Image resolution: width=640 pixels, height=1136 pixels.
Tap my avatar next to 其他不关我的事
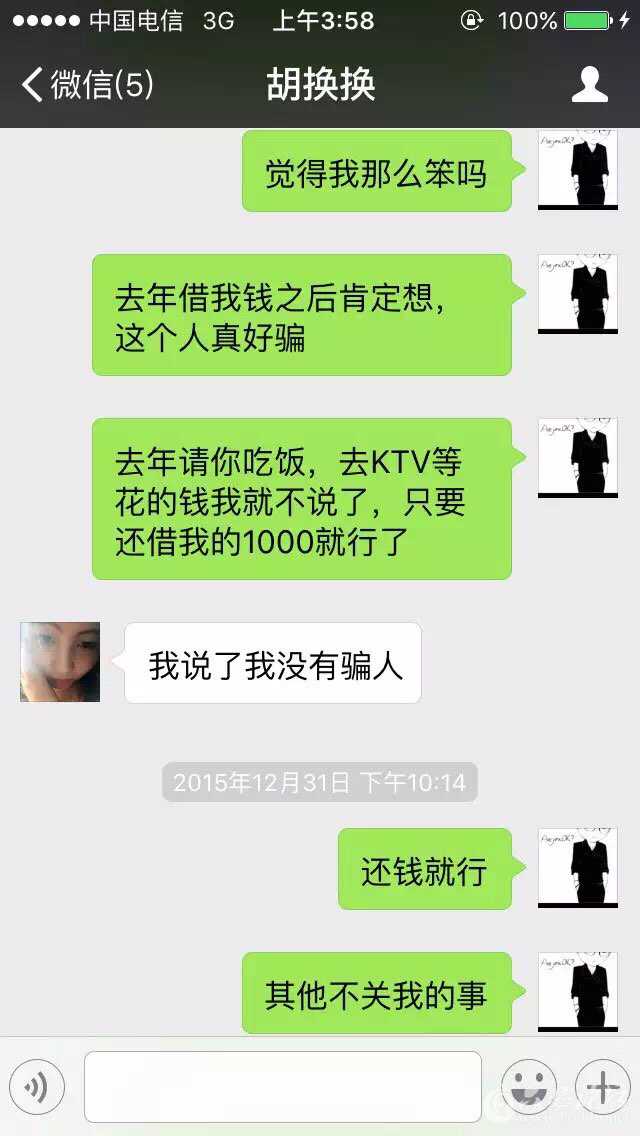[x=578, y=991]
